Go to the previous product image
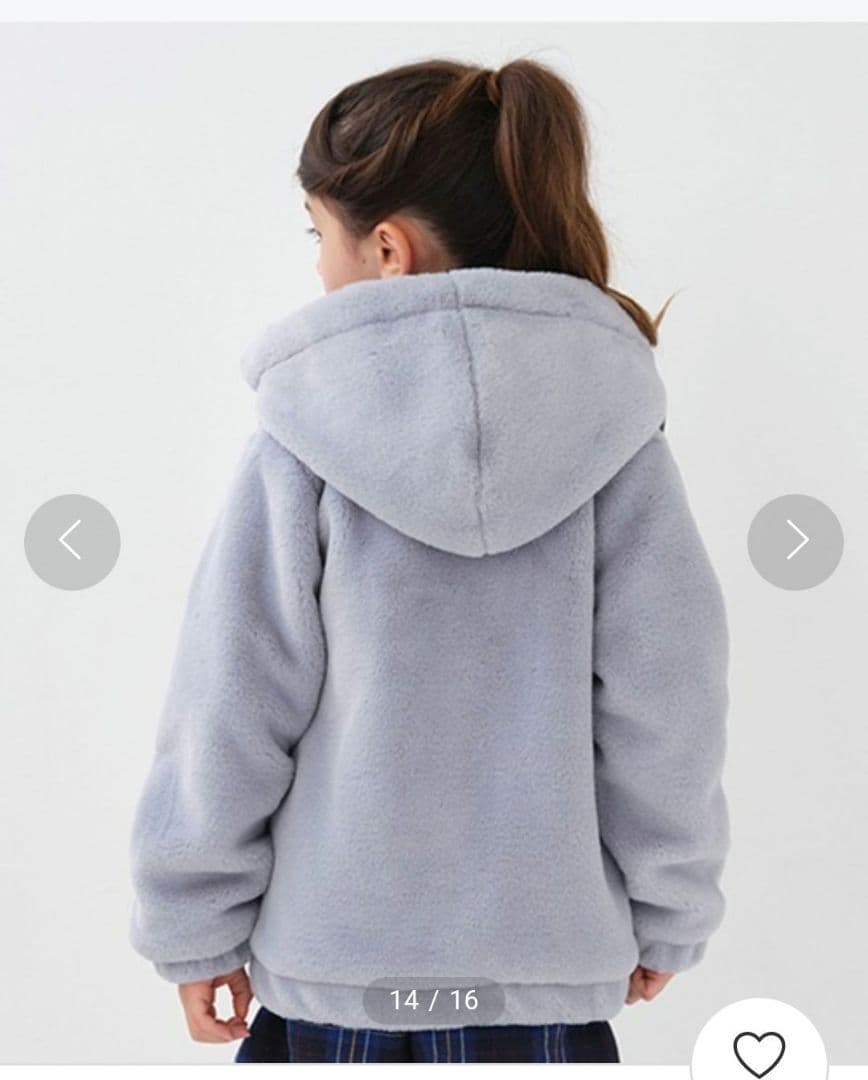Screen dimensions: 868x1080 point(72,541)
